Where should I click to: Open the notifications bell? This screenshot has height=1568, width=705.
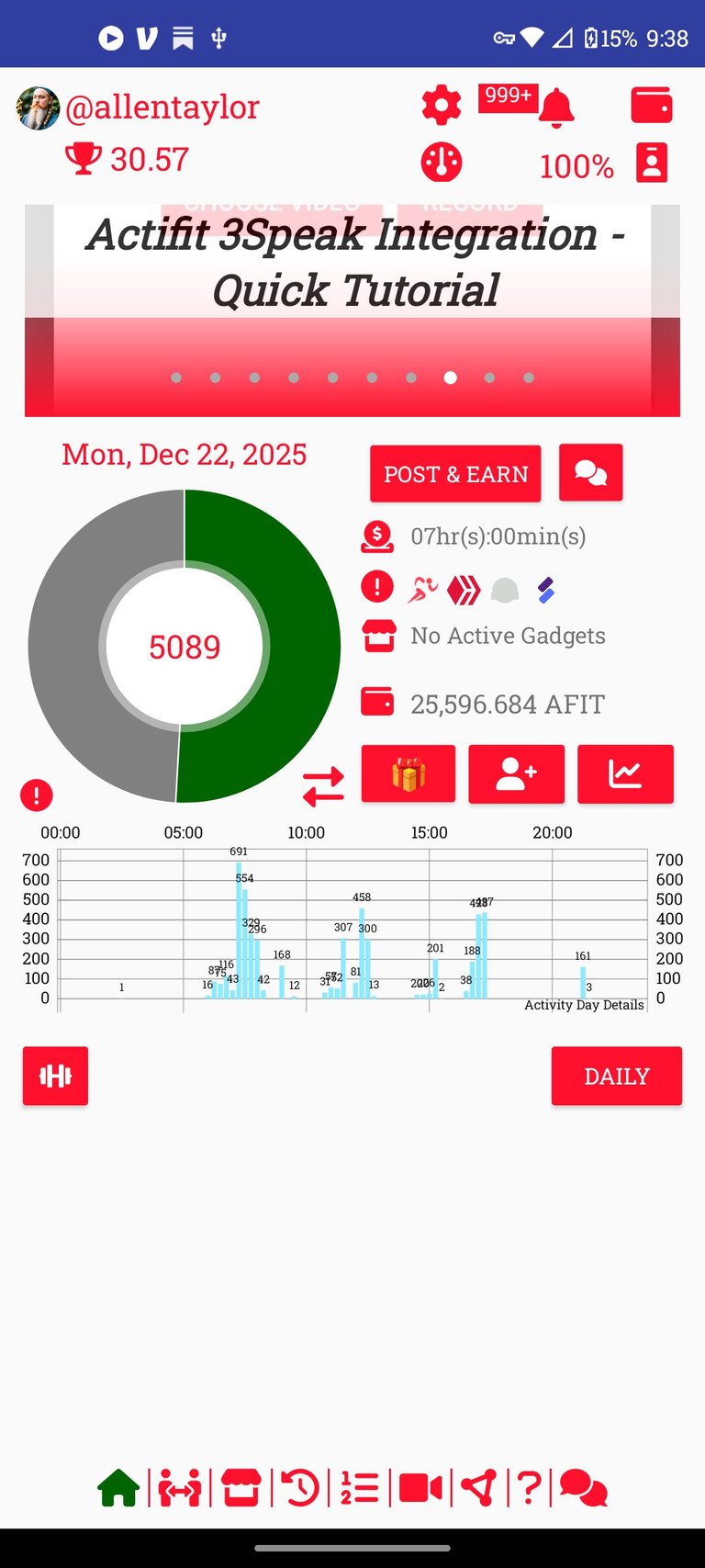point(555,108)
